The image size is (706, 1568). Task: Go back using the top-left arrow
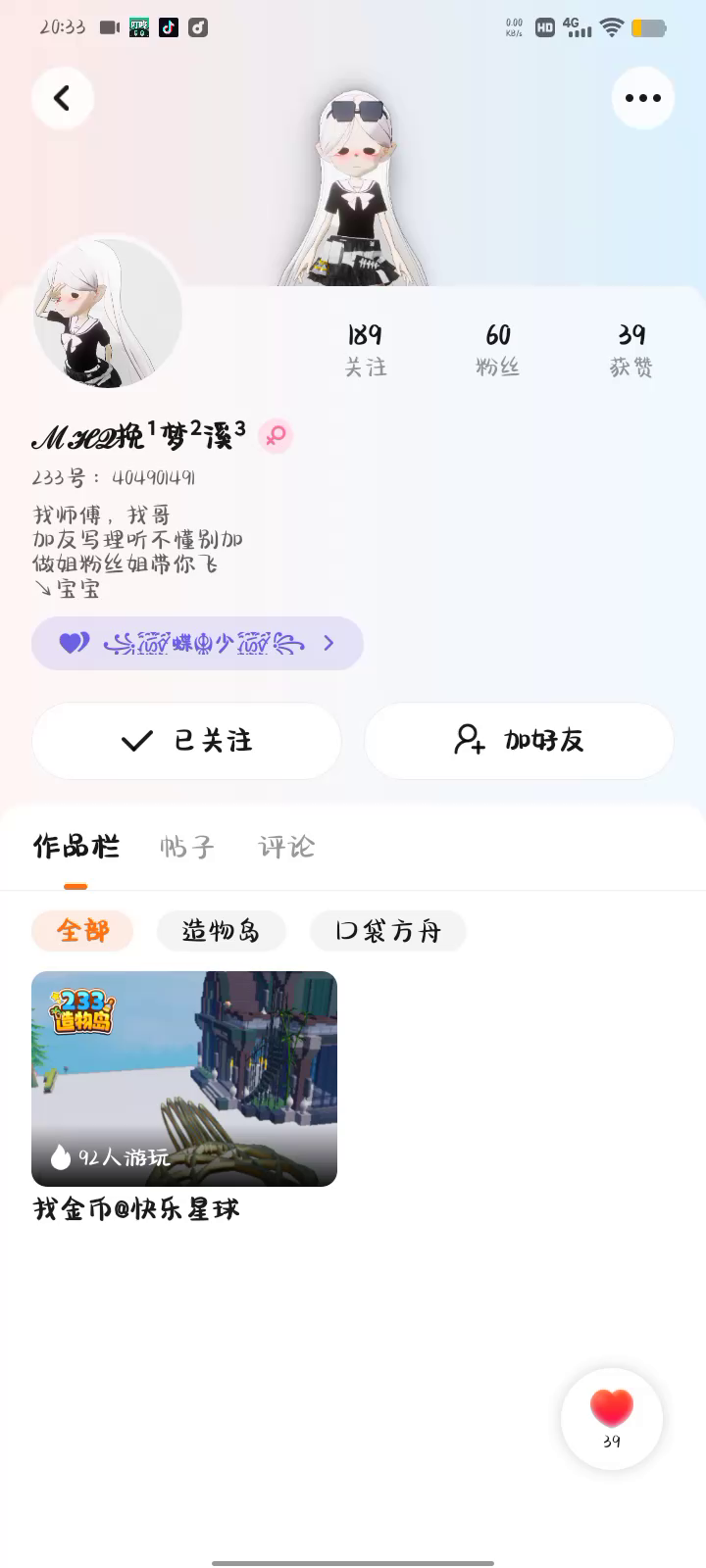coord(62,98)
